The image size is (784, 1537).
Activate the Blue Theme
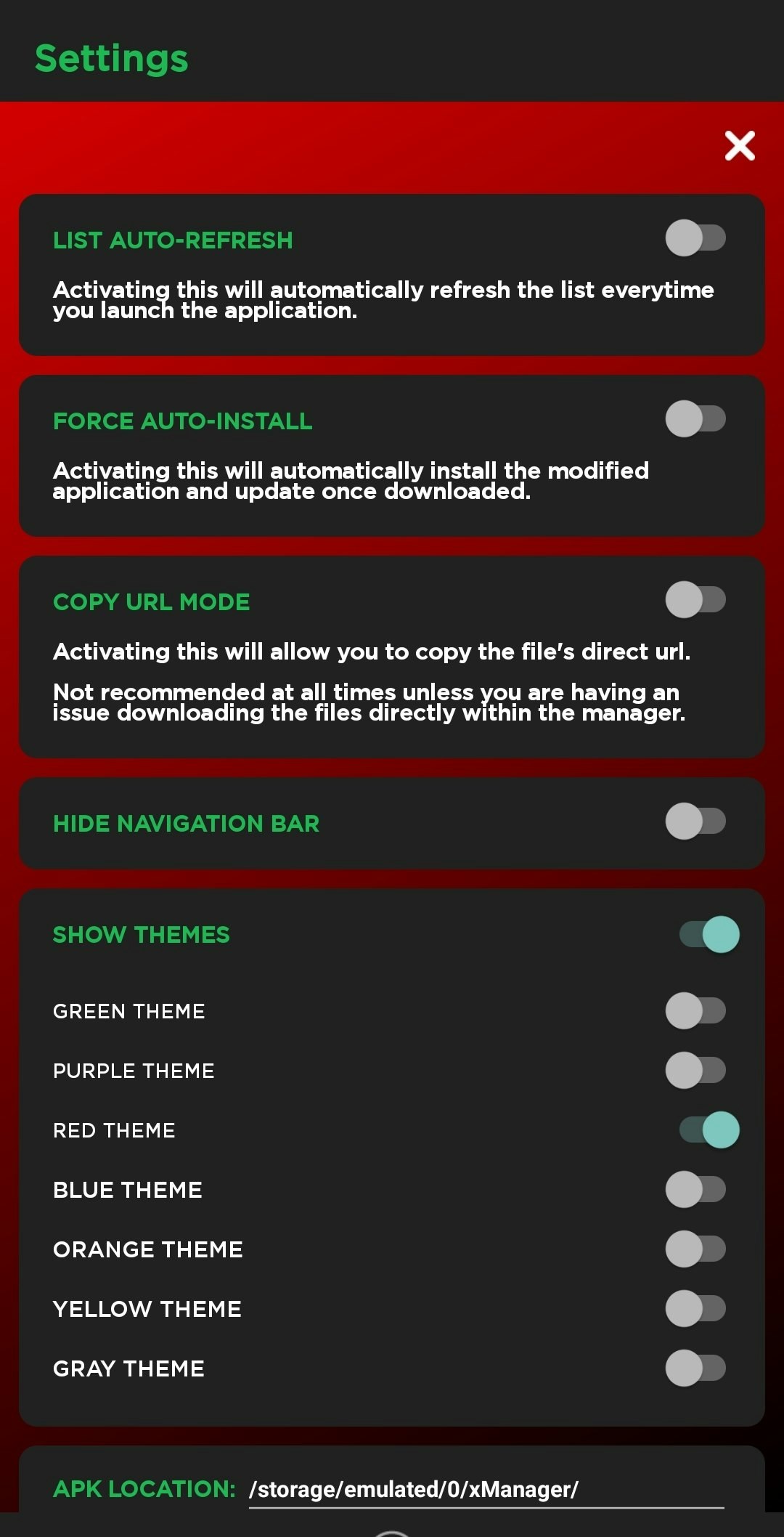pos(697,1189)
